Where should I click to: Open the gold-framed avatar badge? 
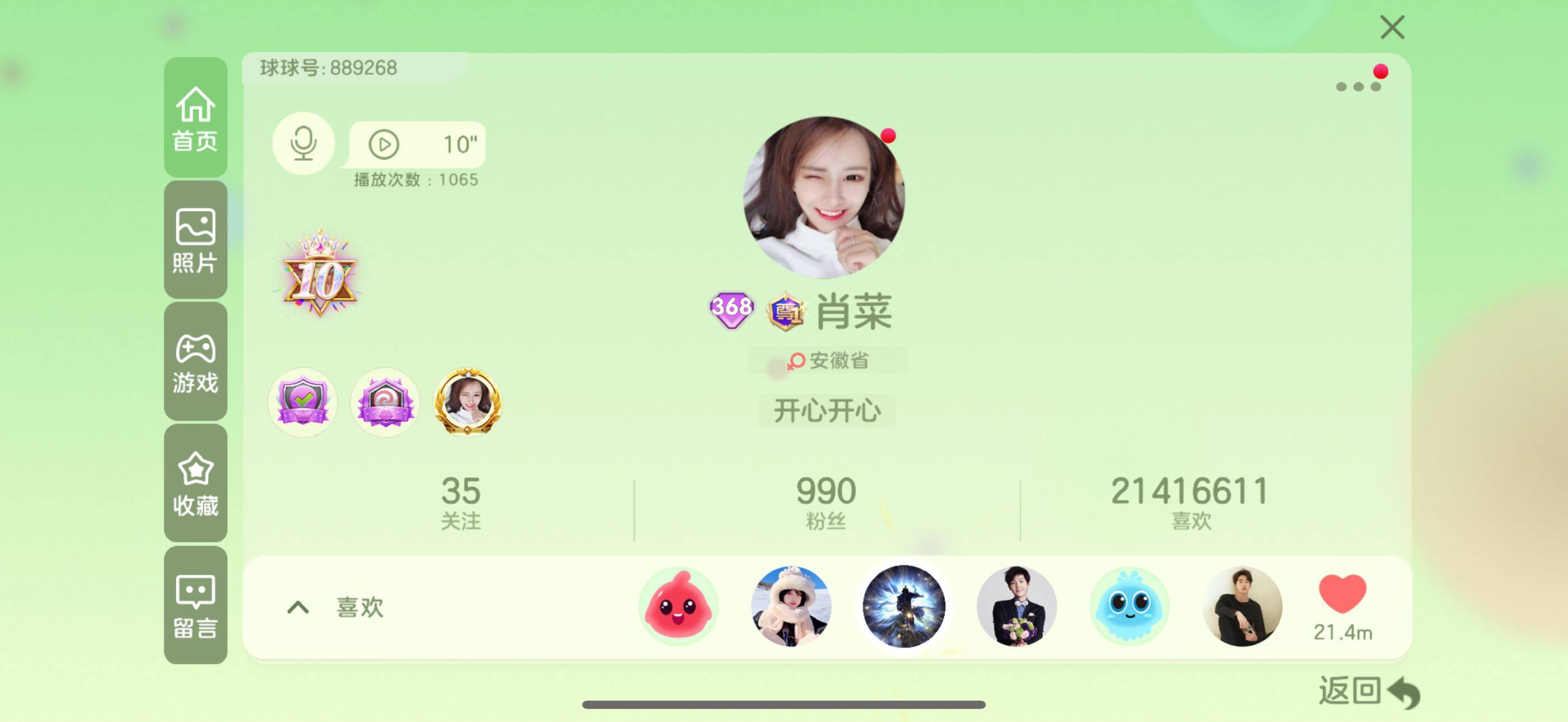[468, 402]
